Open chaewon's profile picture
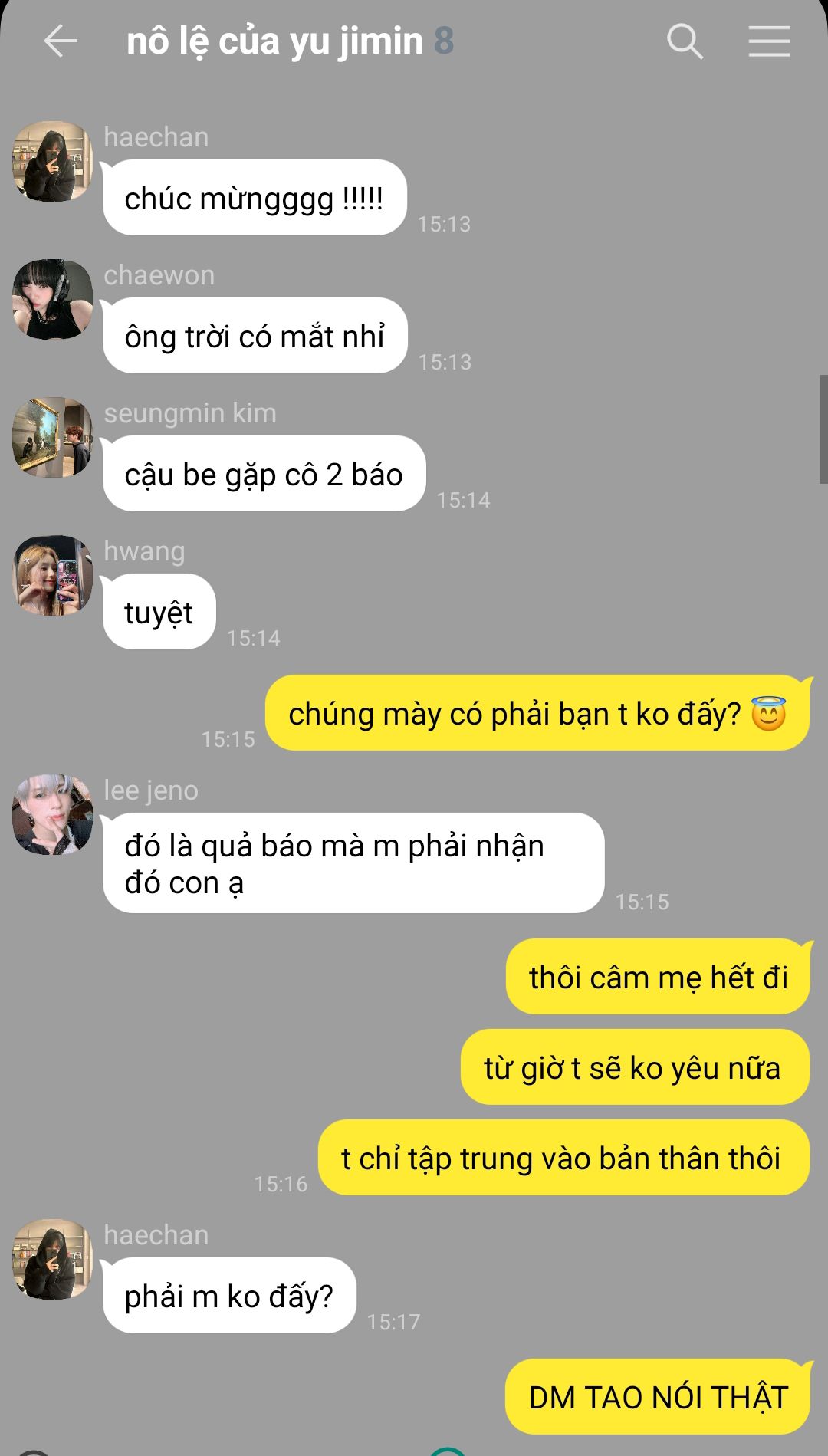This screenshot has width=828, height=1456. (53, 299)
